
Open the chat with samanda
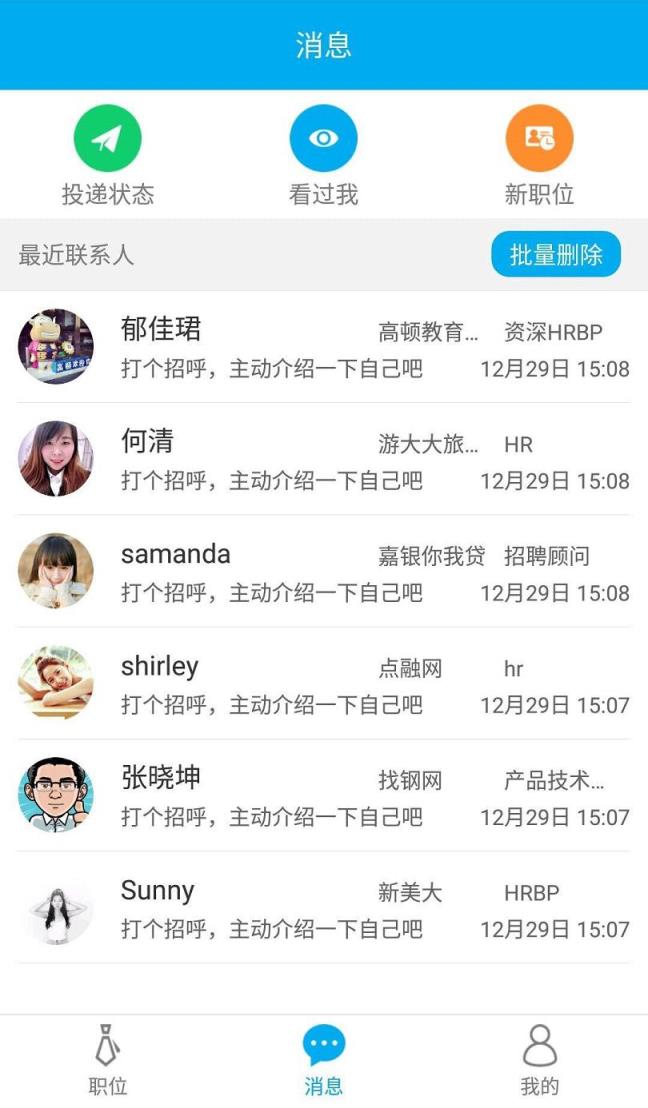tap(323, 571)
